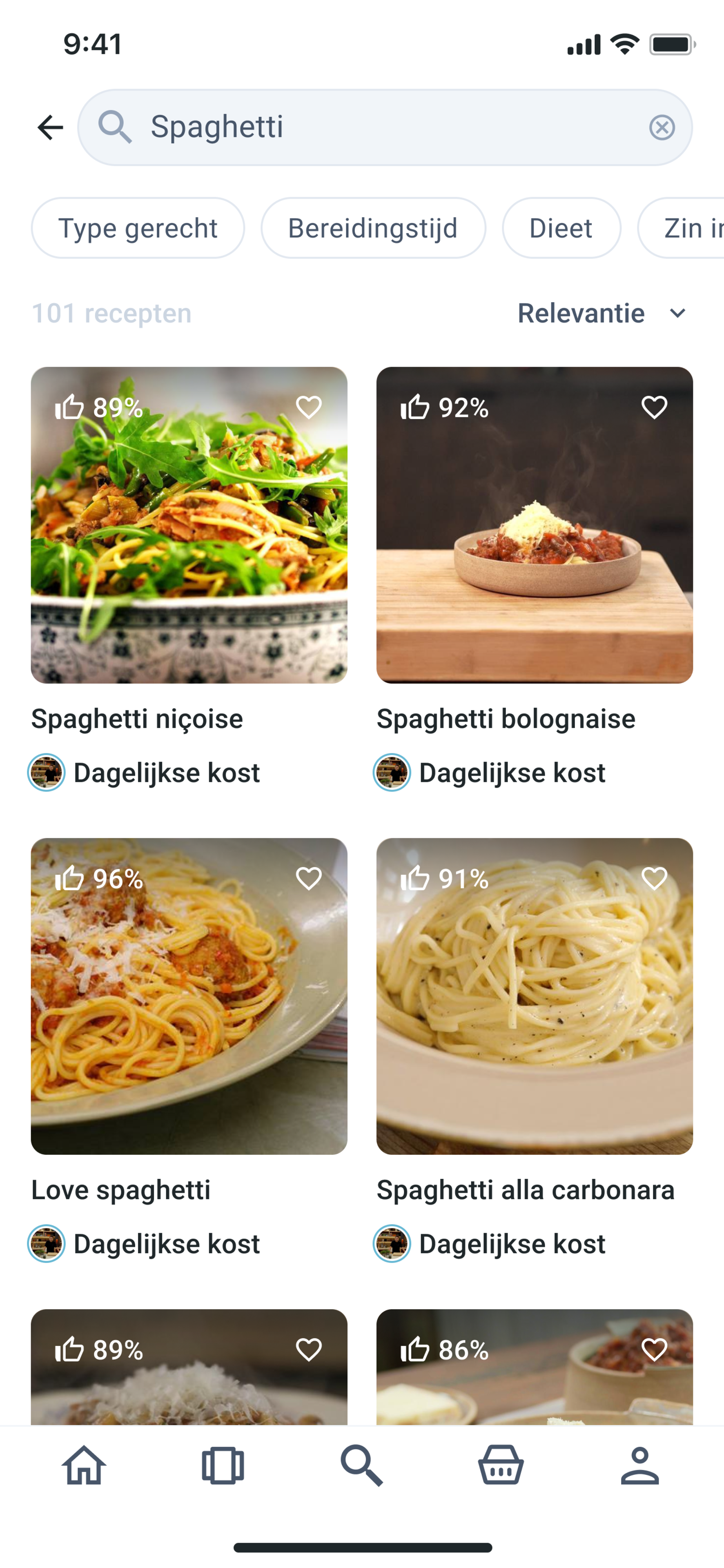724x1568 pixels.
Task: Open the Love spaghetti recipe card
Action: pos(189,996)
